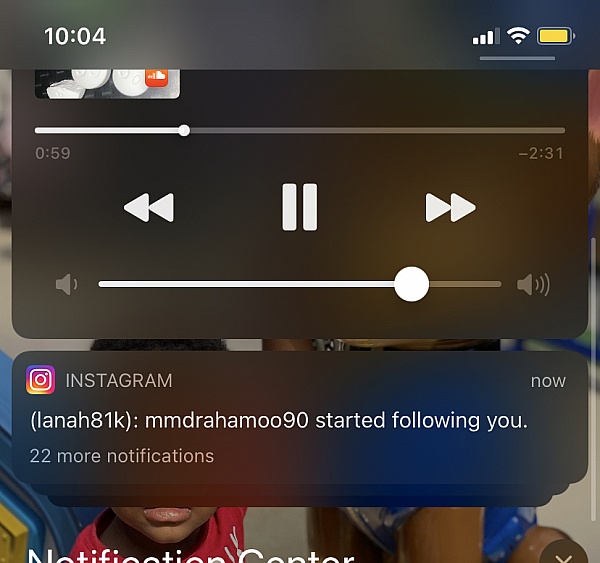
Task: Tap the playback progress bar
Action: click(x=300, y=130)
